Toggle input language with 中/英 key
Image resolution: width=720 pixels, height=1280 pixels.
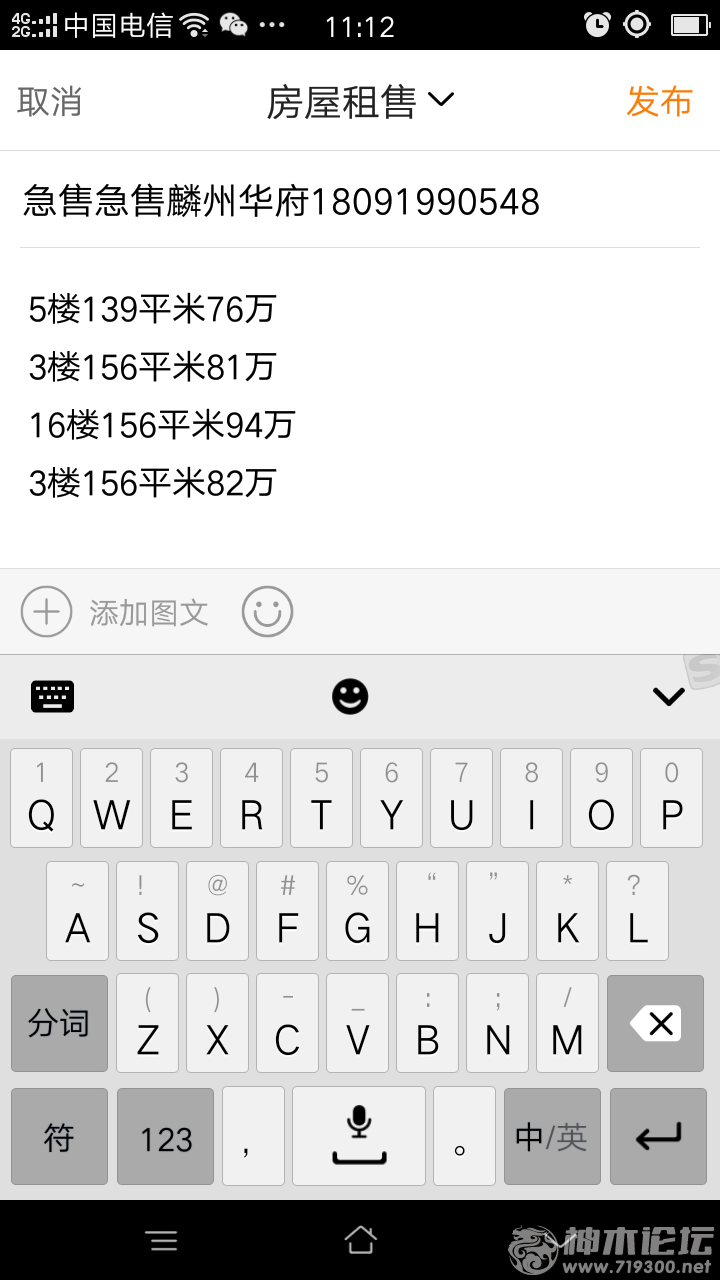tap(552, 1137)
